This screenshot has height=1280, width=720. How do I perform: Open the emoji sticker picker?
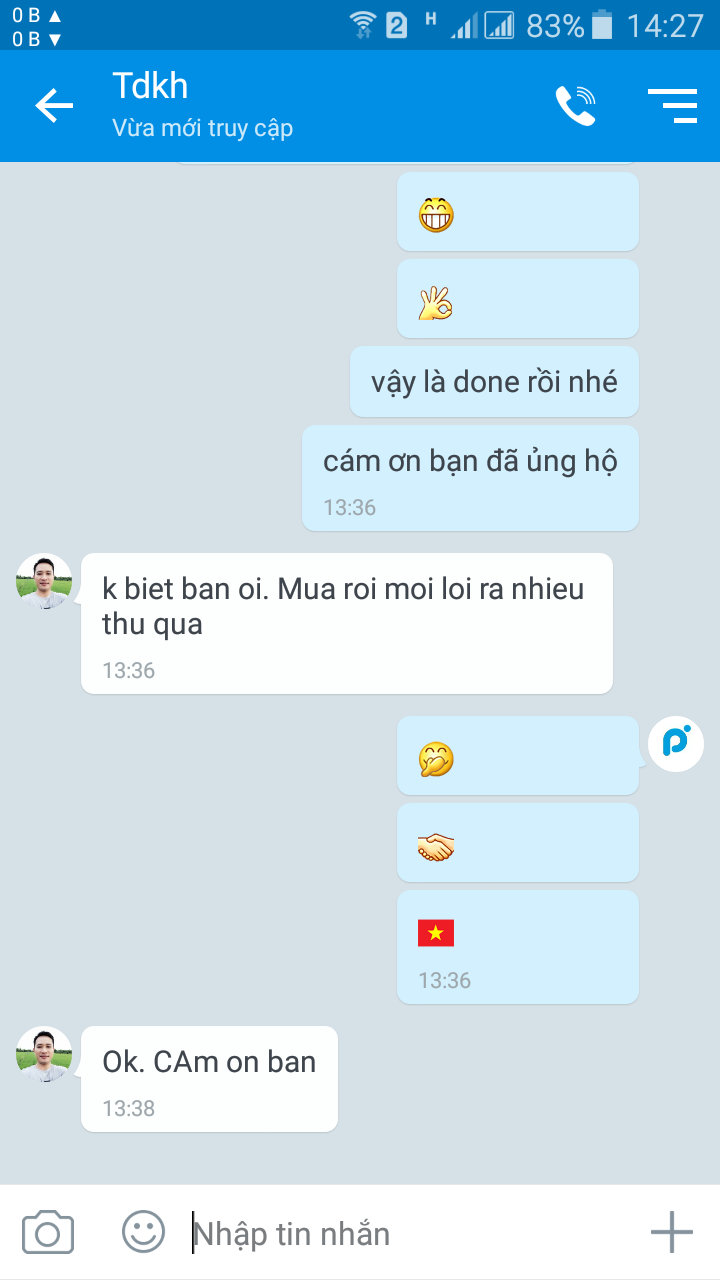click(x=143, y=1232)
